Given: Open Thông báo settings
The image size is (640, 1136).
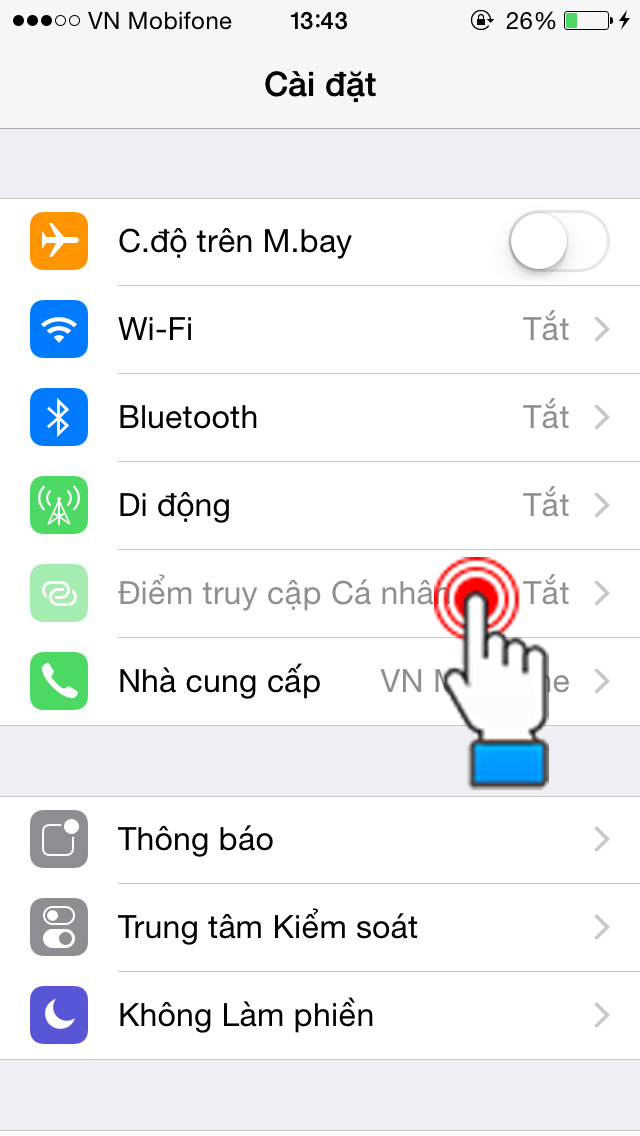Looking at the screenshot, I should click(320, 839).
